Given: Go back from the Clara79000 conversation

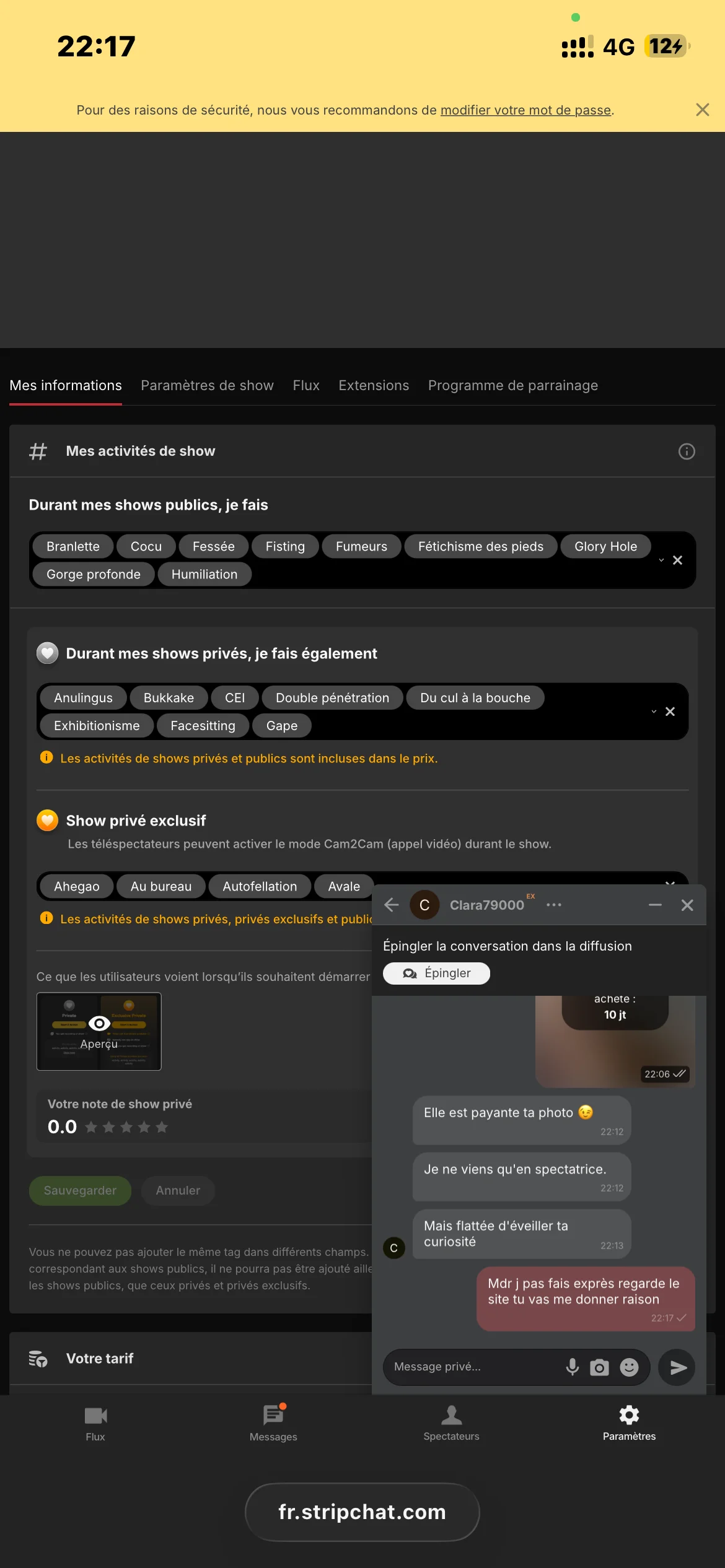Looking at the screenshot, I should 391,905.
